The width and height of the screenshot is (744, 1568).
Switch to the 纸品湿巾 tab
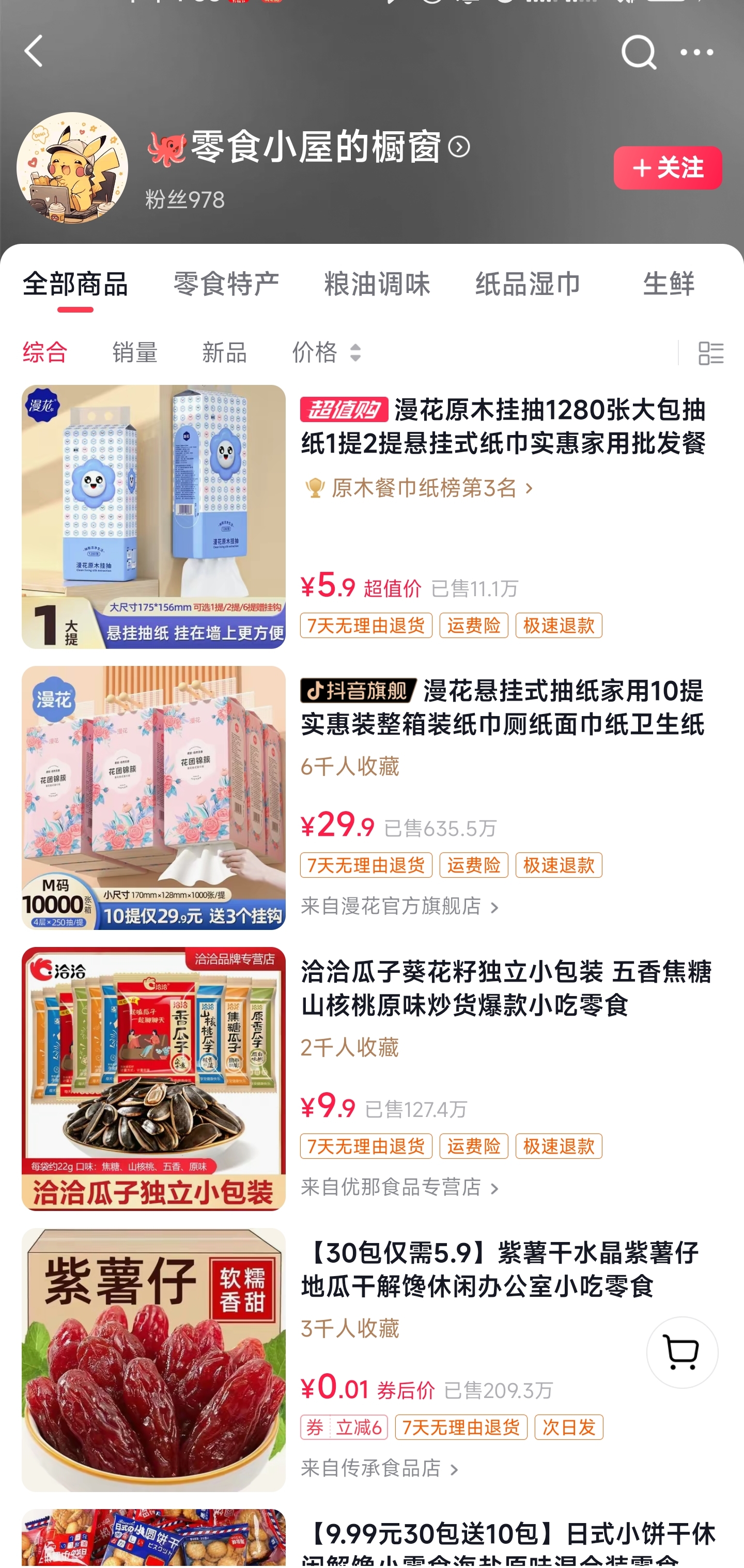click(528, 284)
